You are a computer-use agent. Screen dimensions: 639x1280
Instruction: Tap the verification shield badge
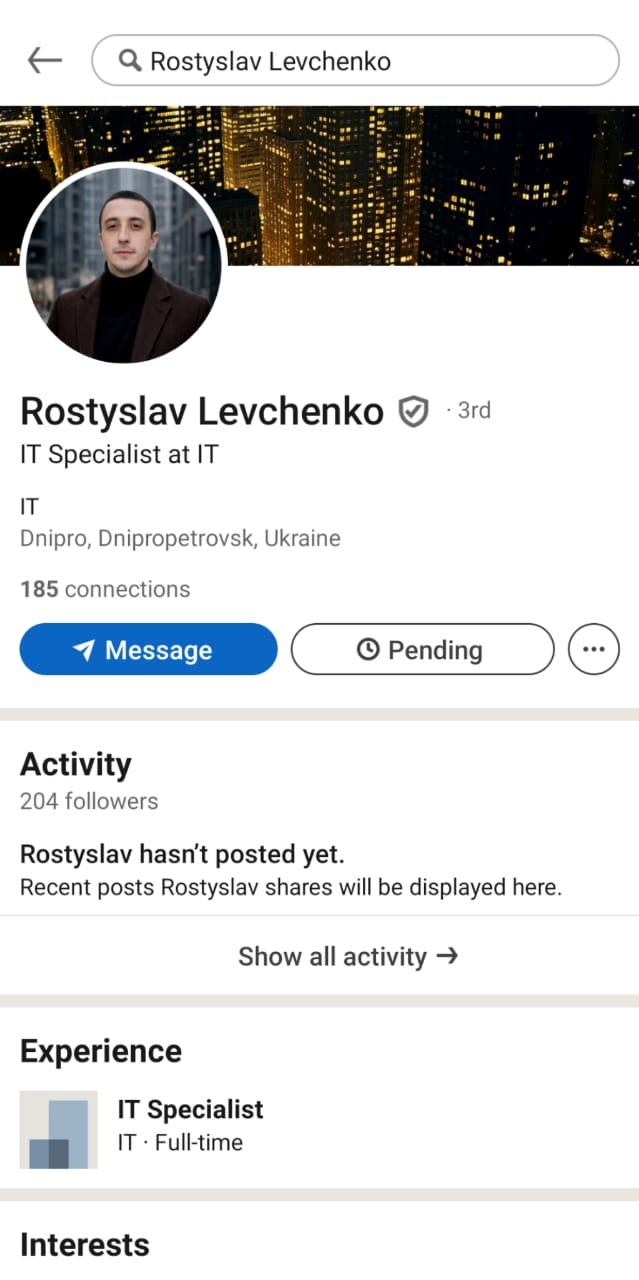(x=413, y=411)
